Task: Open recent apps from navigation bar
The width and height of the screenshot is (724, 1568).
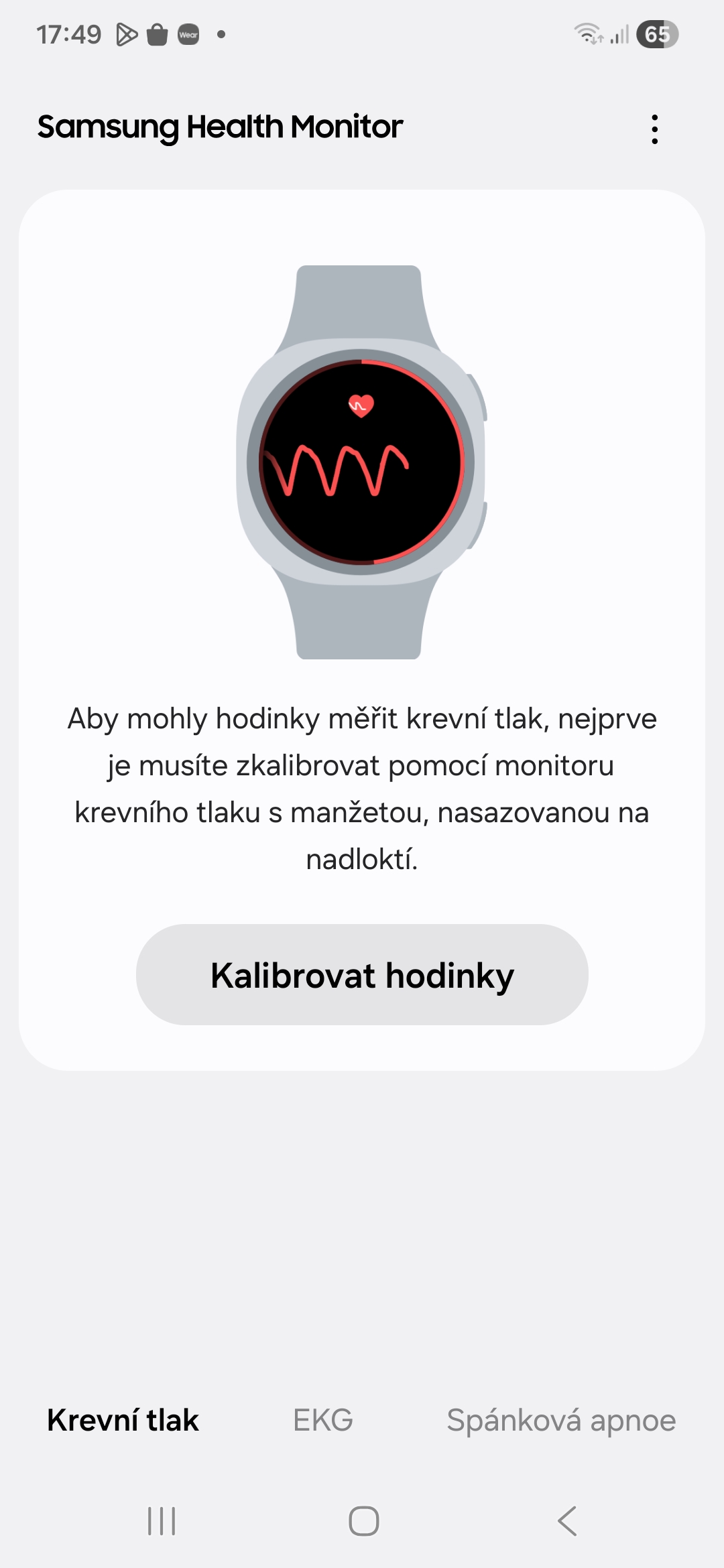Action: pyautogui.click(x=162, y=1520)
